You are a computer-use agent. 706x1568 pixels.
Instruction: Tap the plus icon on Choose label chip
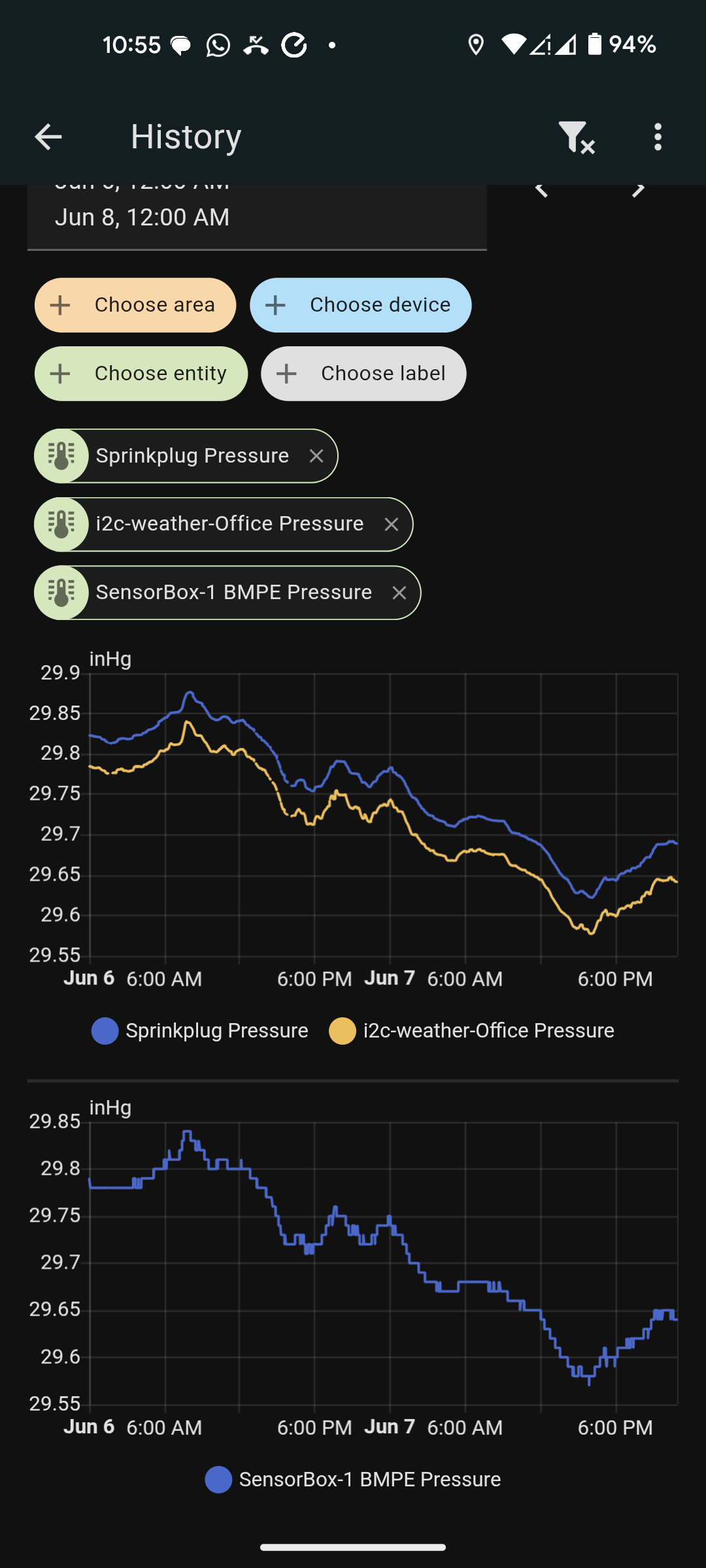[286, 373]
